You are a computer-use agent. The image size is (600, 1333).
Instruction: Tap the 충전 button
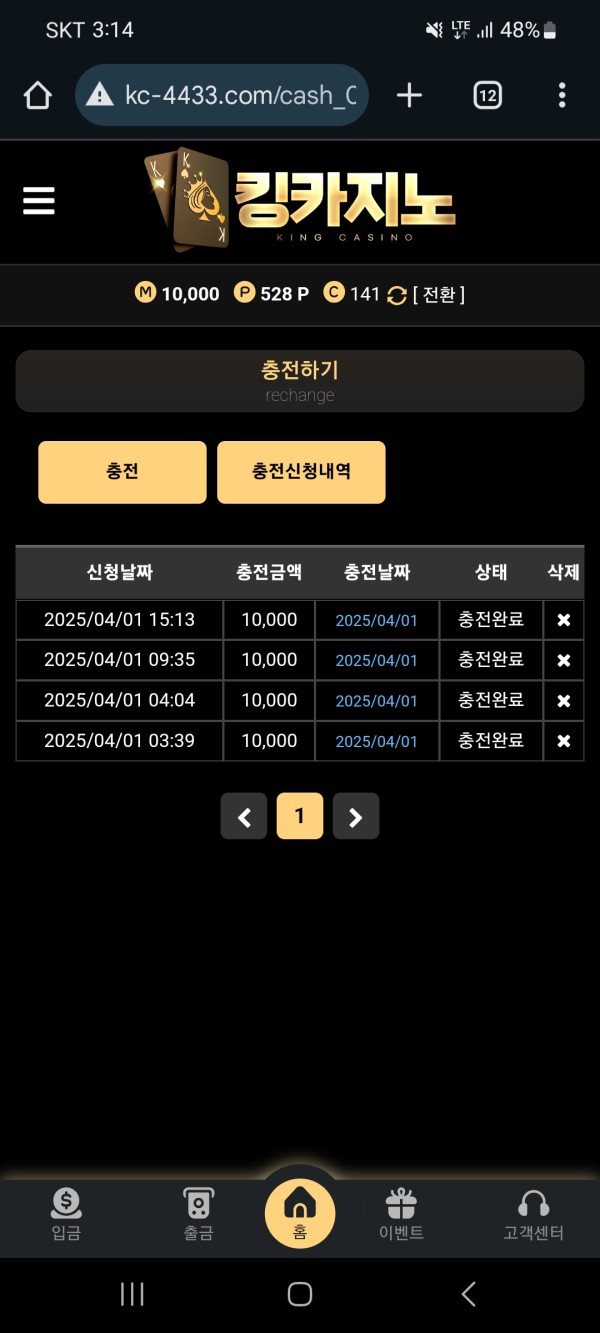tap(122, 472)
